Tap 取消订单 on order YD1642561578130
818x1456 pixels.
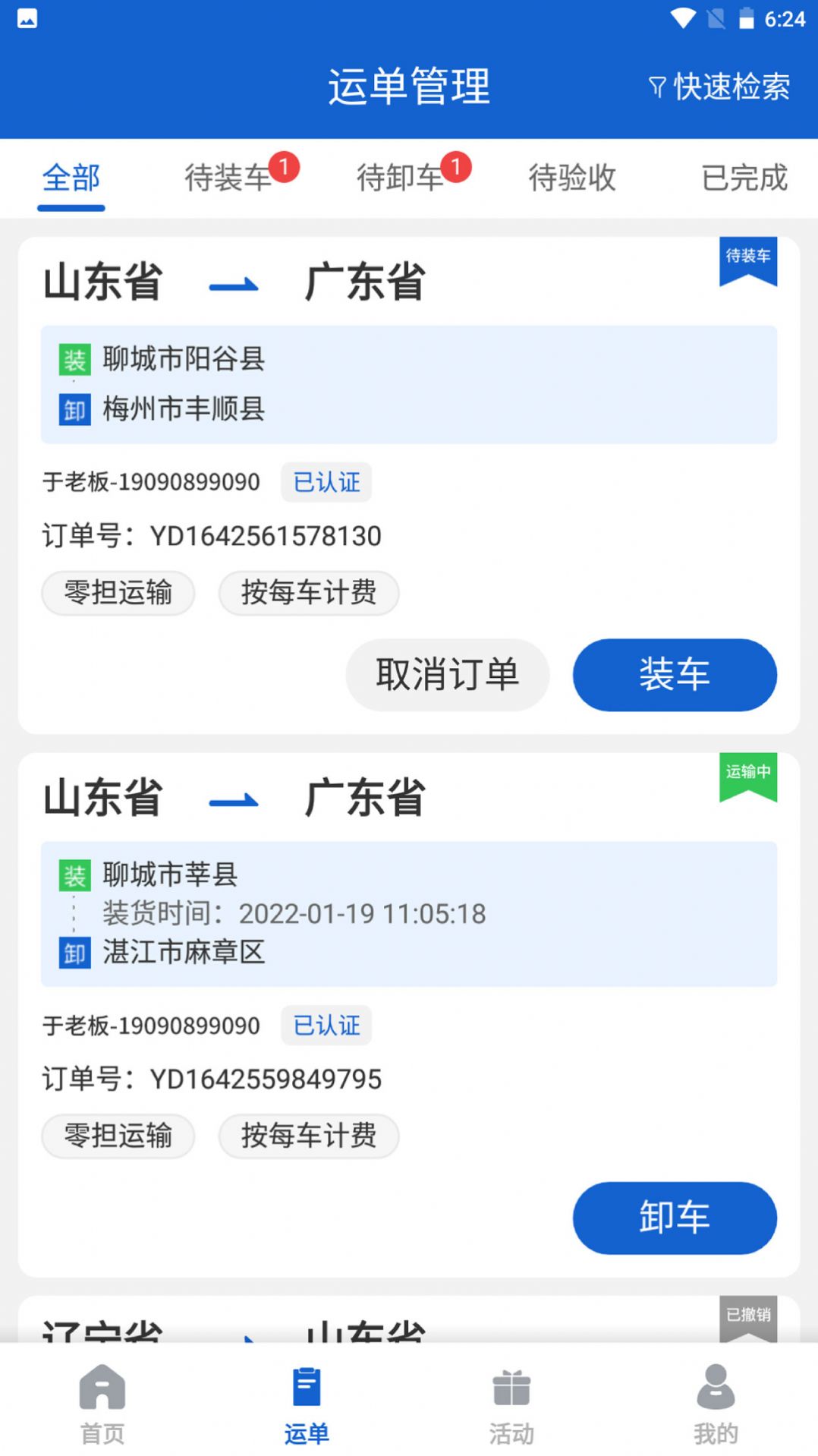[448, 675]
